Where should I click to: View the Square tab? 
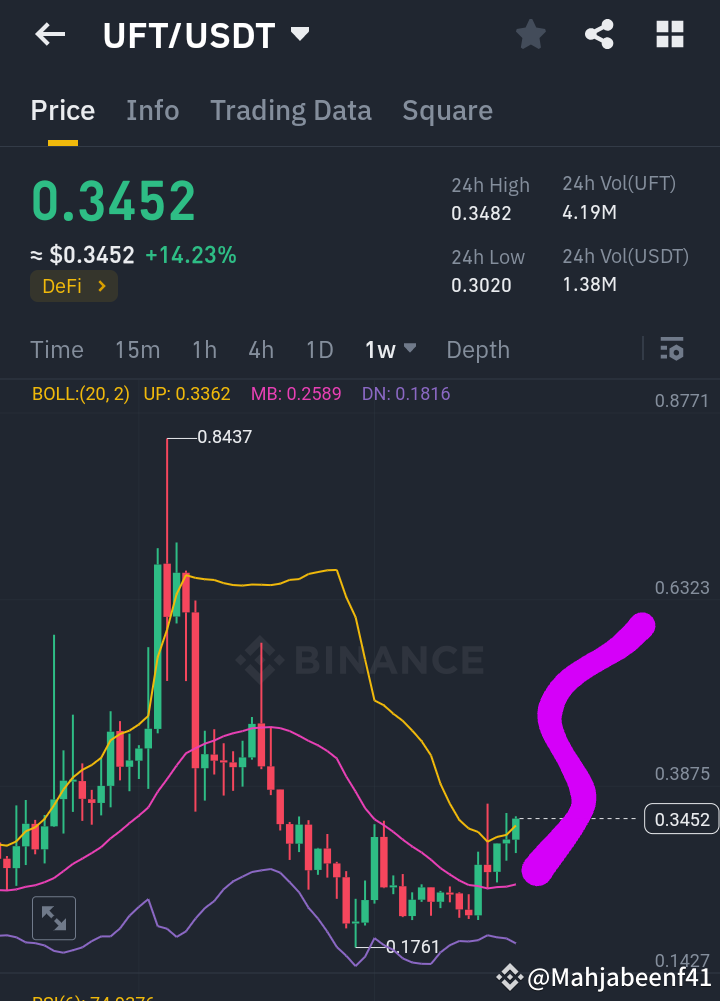(447, 111)
